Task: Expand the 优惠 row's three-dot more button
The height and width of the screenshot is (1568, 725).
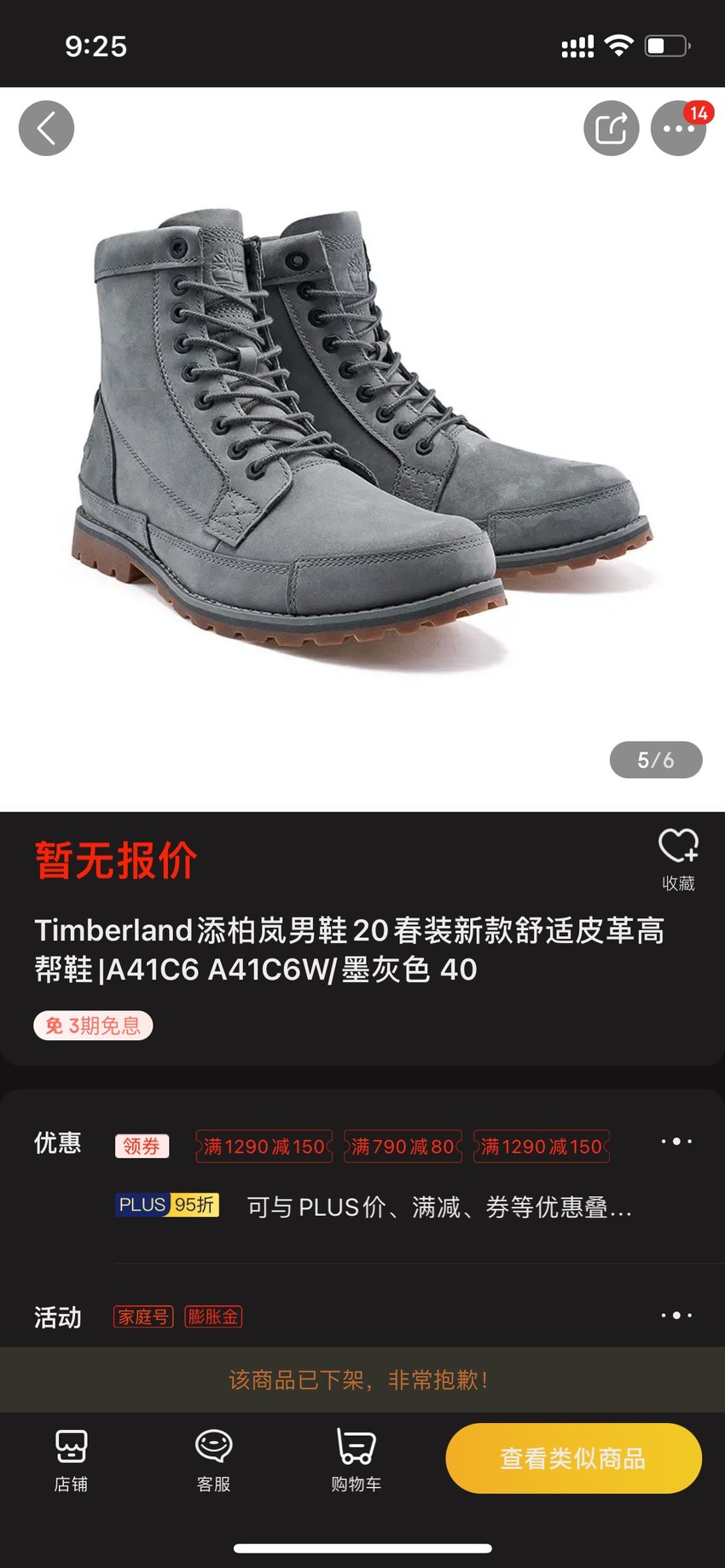Action: (x=676, y=1141)
